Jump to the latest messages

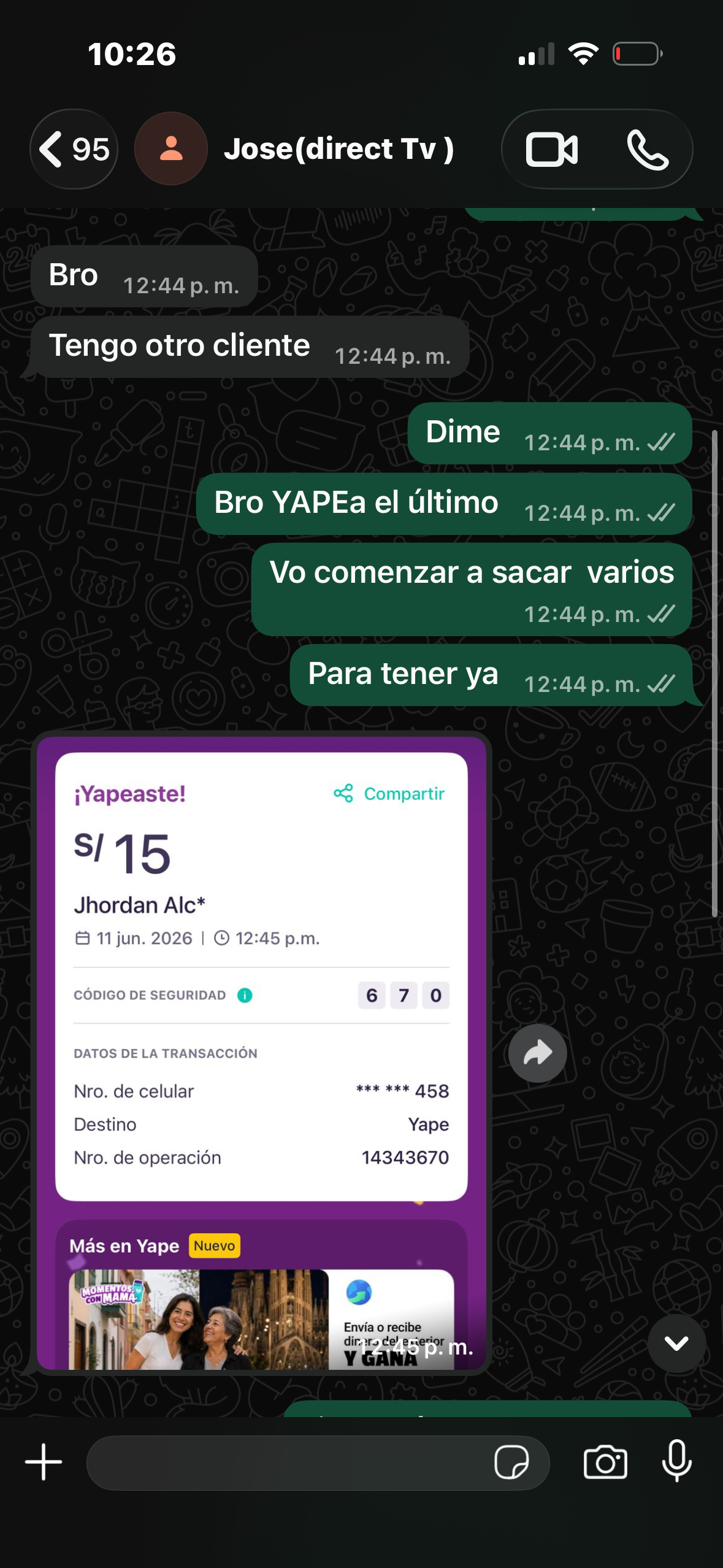click(676, 1343)
